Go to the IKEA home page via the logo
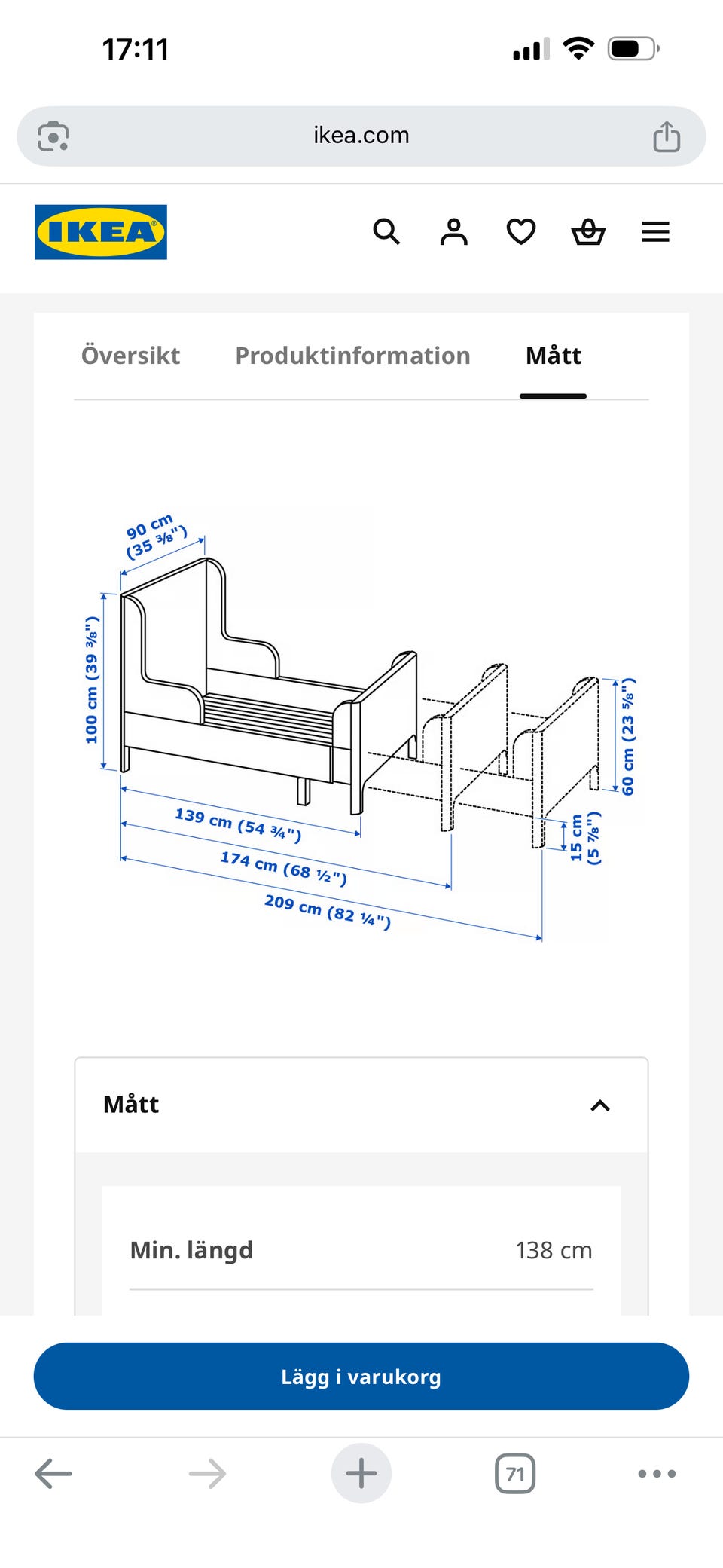Screen dimensions: 723x1568 pyautogui.click(x=101, y=232)
